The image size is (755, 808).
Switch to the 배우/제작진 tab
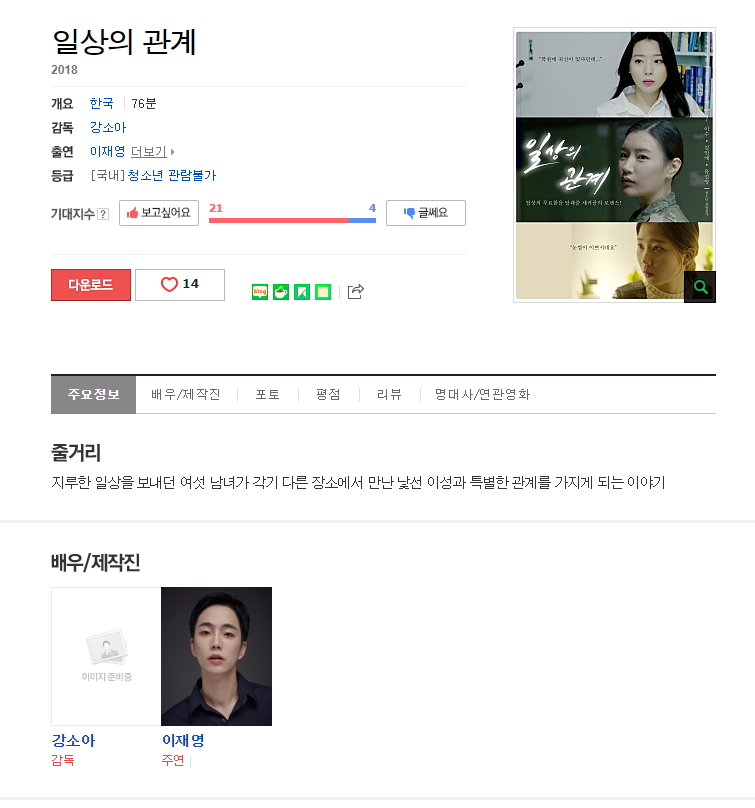[x=186, y=395]
